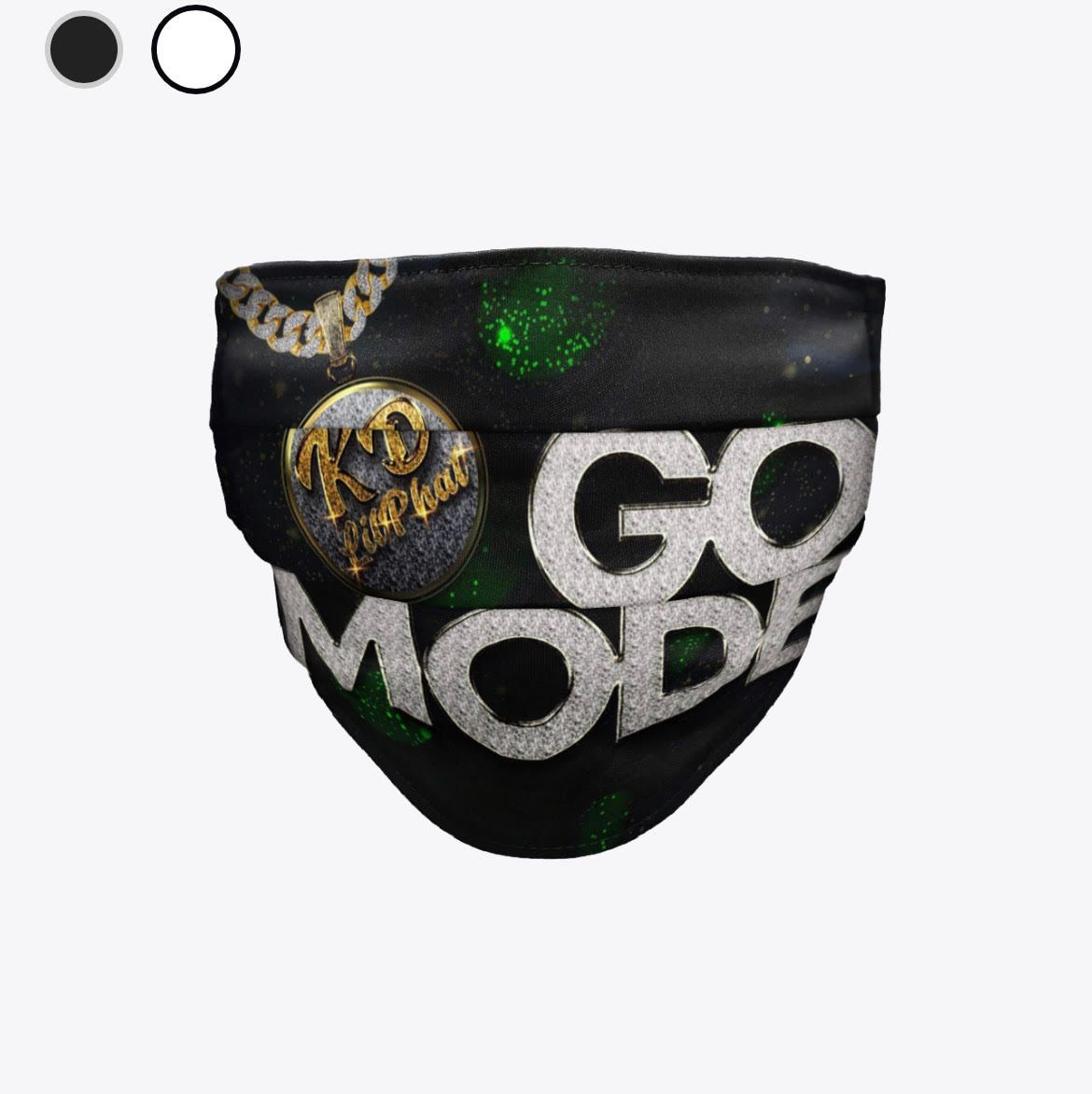Choose the white color swatch
Image resolution: width=1092 pixels, height=1094 pixels.
[x=196, y=49]
